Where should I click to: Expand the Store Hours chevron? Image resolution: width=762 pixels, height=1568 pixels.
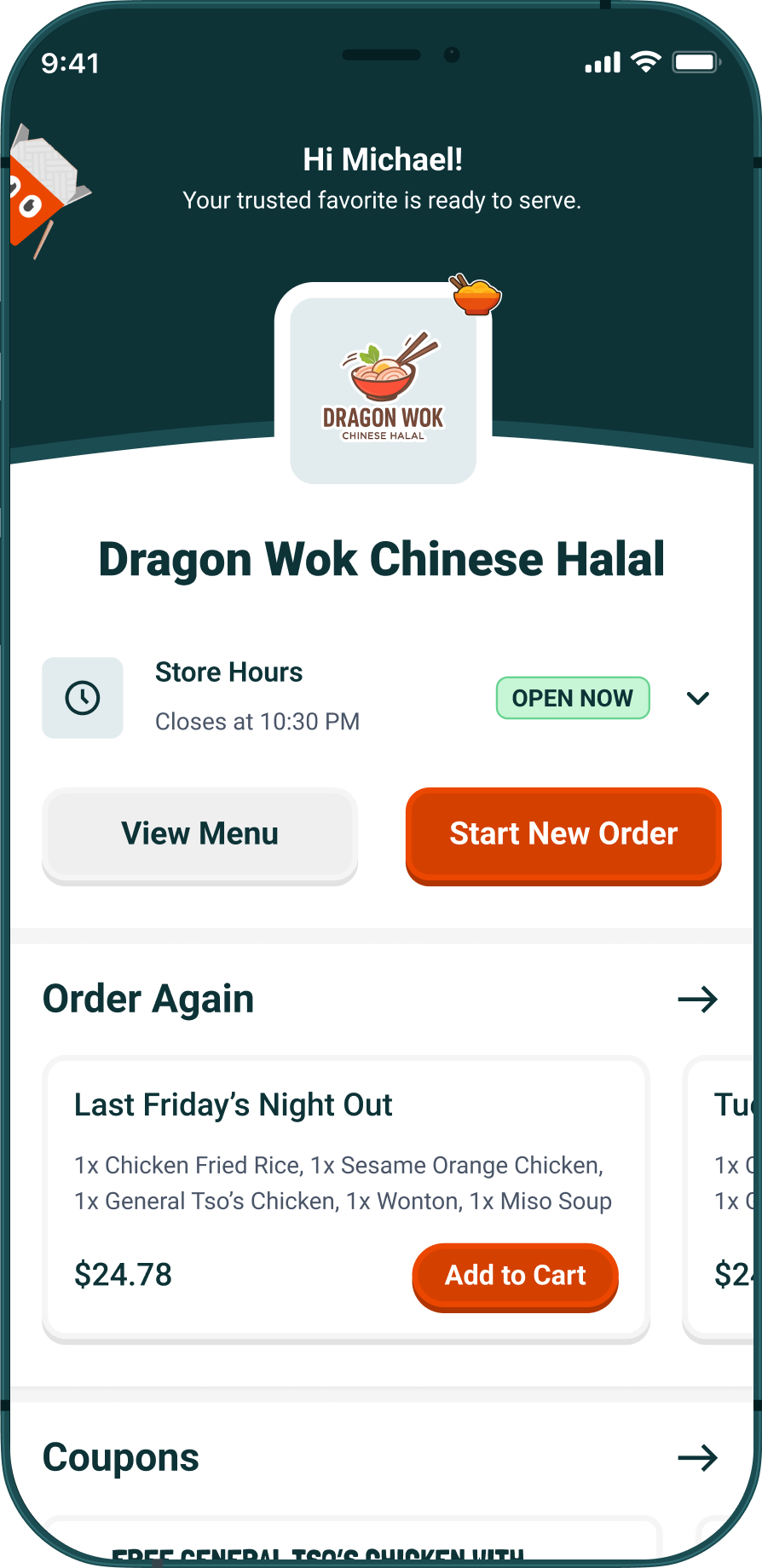(x=697, y=699)
